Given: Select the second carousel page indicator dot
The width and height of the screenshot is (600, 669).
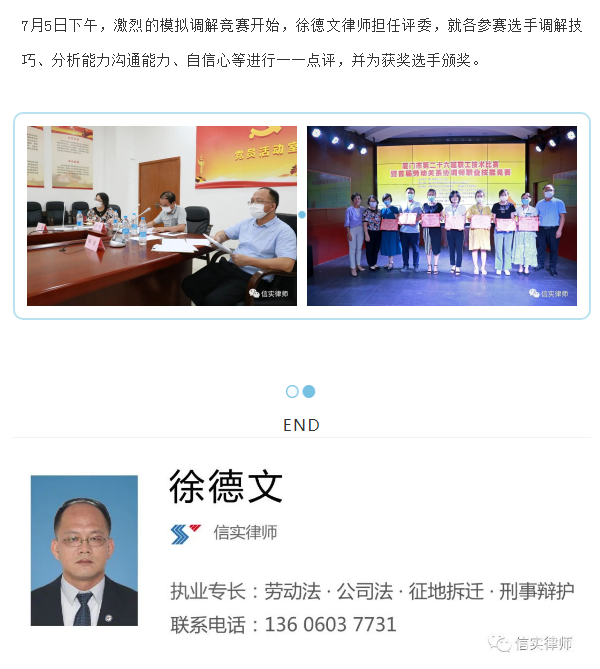Looking at the screenshot, I should click(309, 392).
